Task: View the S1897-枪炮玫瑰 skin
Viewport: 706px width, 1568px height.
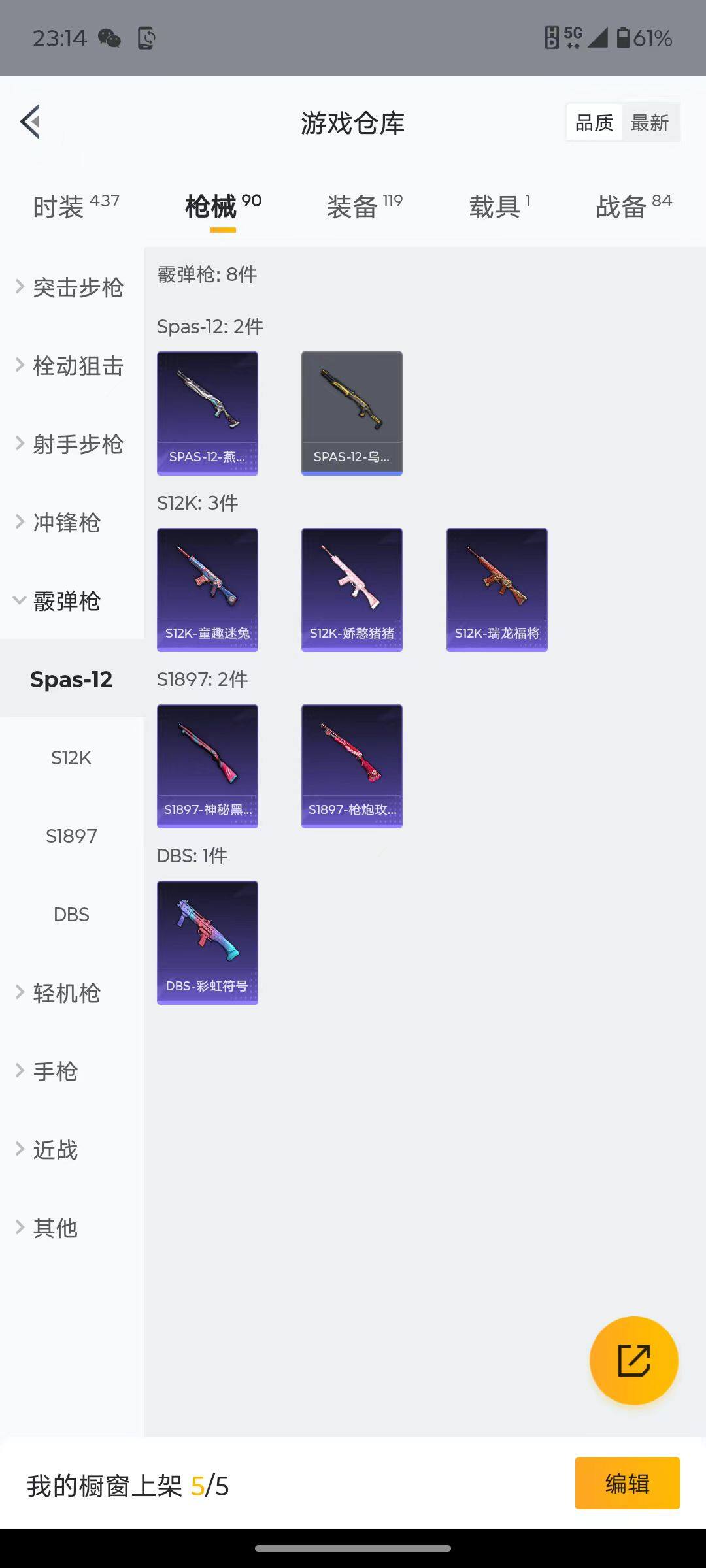Action: tap(351, 764)
